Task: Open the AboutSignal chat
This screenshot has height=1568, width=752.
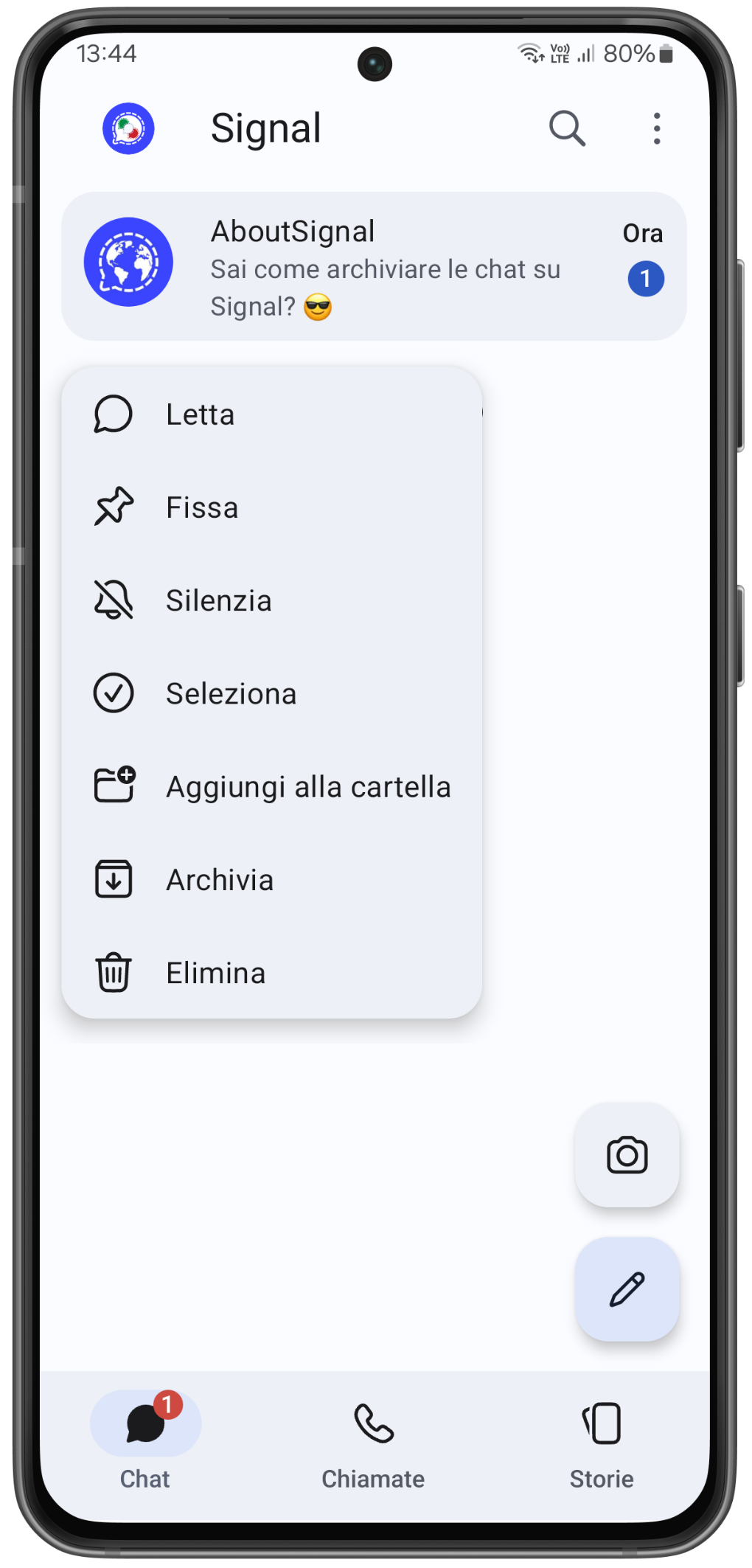Action: (x=374, y=267)
